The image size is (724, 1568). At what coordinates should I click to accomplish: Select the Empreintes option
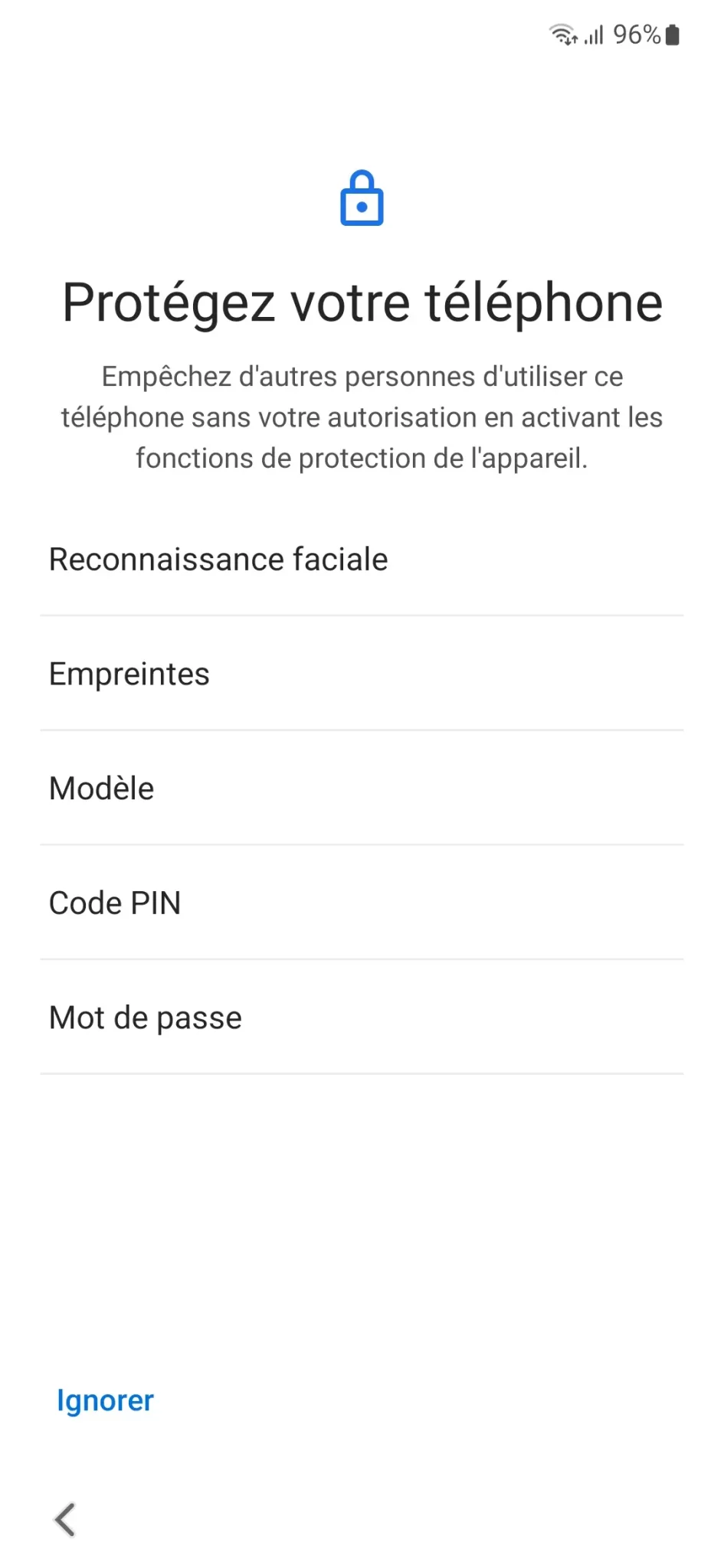[362, 674]
